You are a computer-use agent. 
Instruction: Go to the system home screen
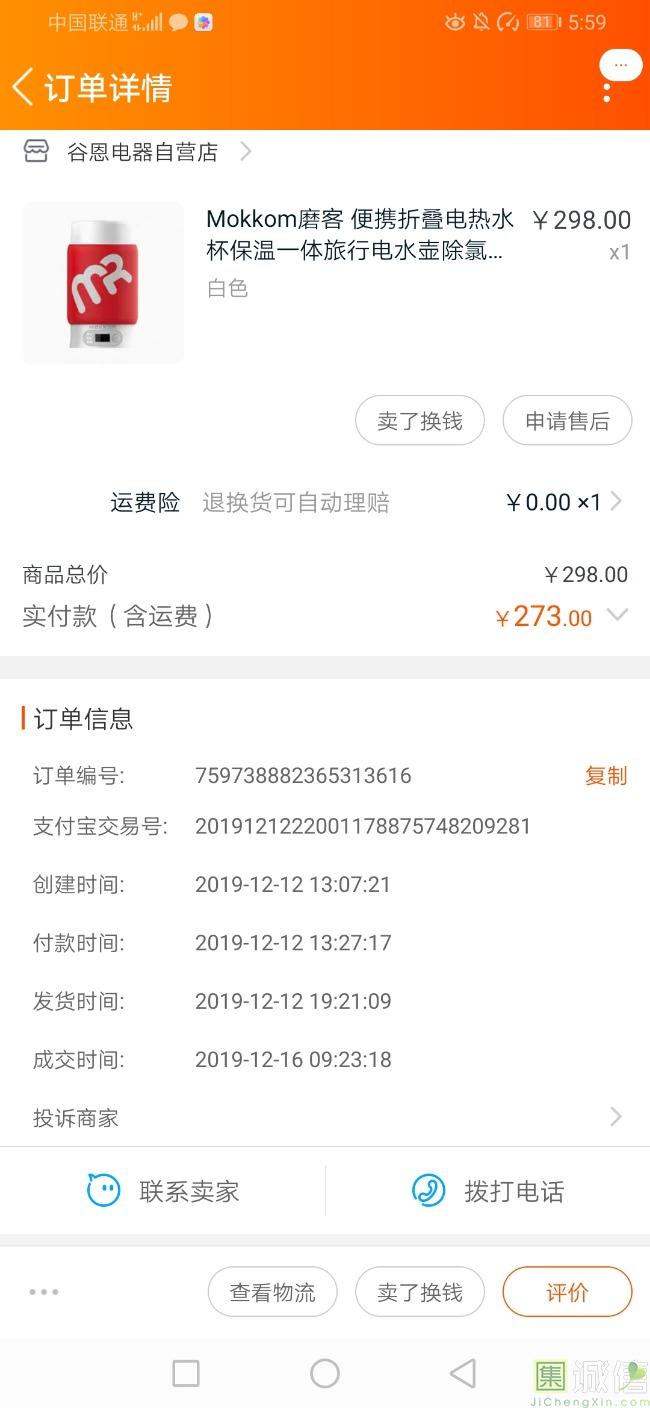click(x=325, y=1373)
